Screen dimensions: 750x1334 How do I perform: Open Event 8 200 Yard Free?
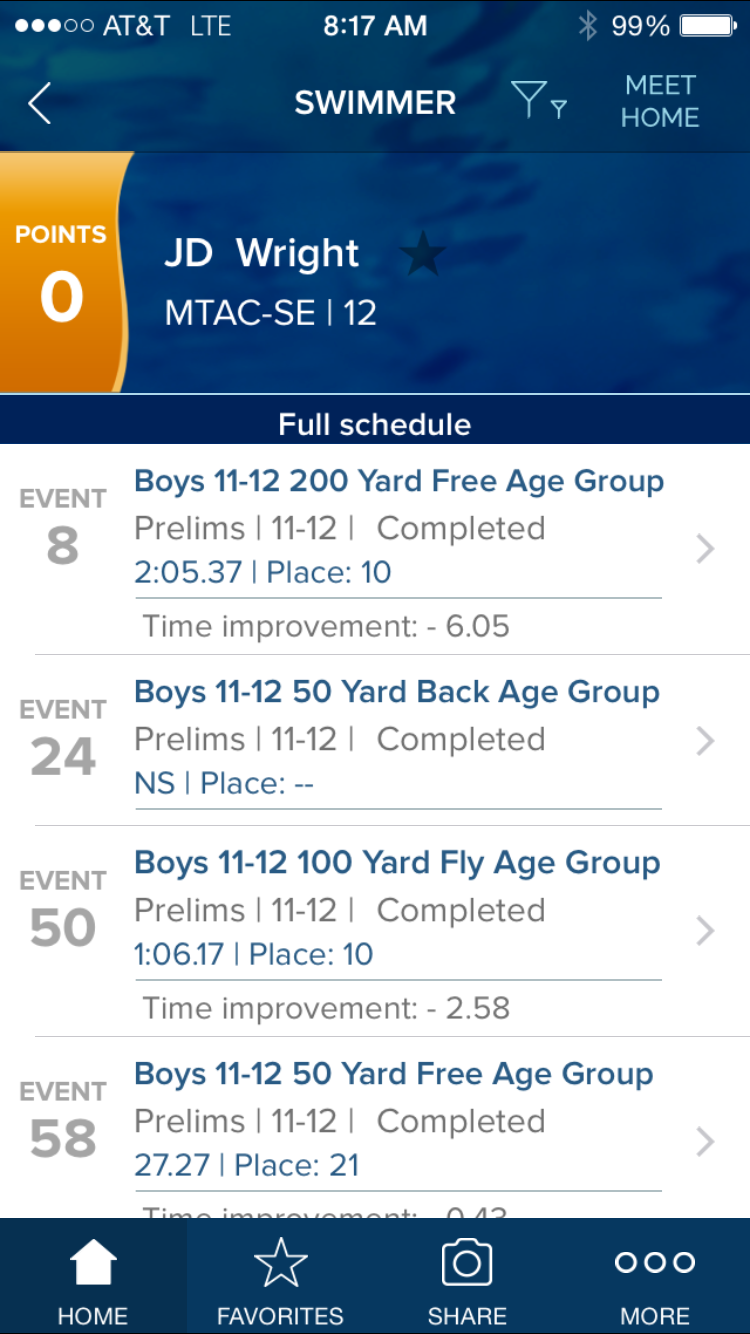375,550
